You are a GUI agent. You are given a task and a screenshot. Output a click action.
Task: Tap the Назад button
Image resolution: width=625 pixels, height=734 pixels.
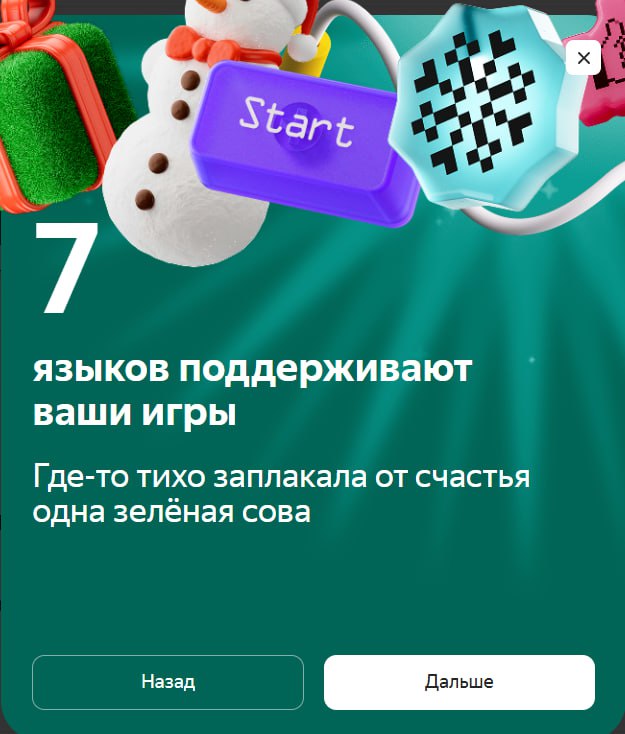click(x=168, y=682)
